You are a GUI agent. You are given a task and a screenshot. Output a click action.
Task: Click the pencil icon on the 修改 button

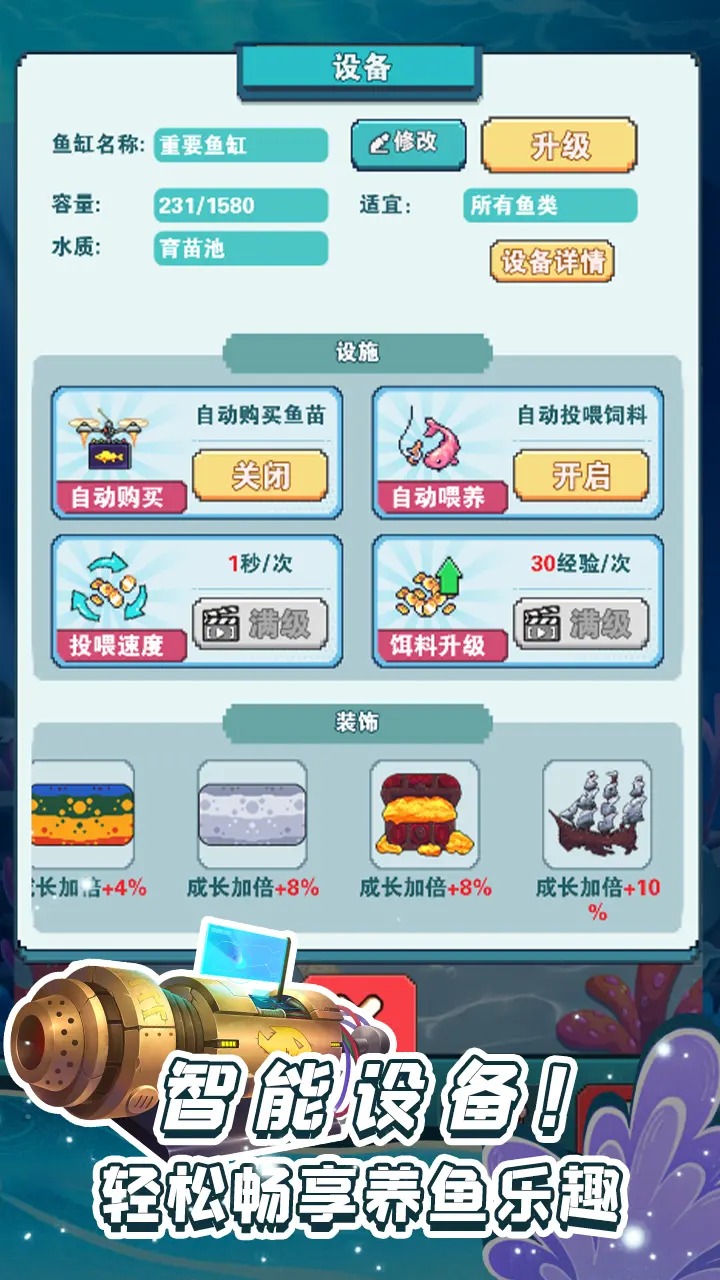coord(377,143)
